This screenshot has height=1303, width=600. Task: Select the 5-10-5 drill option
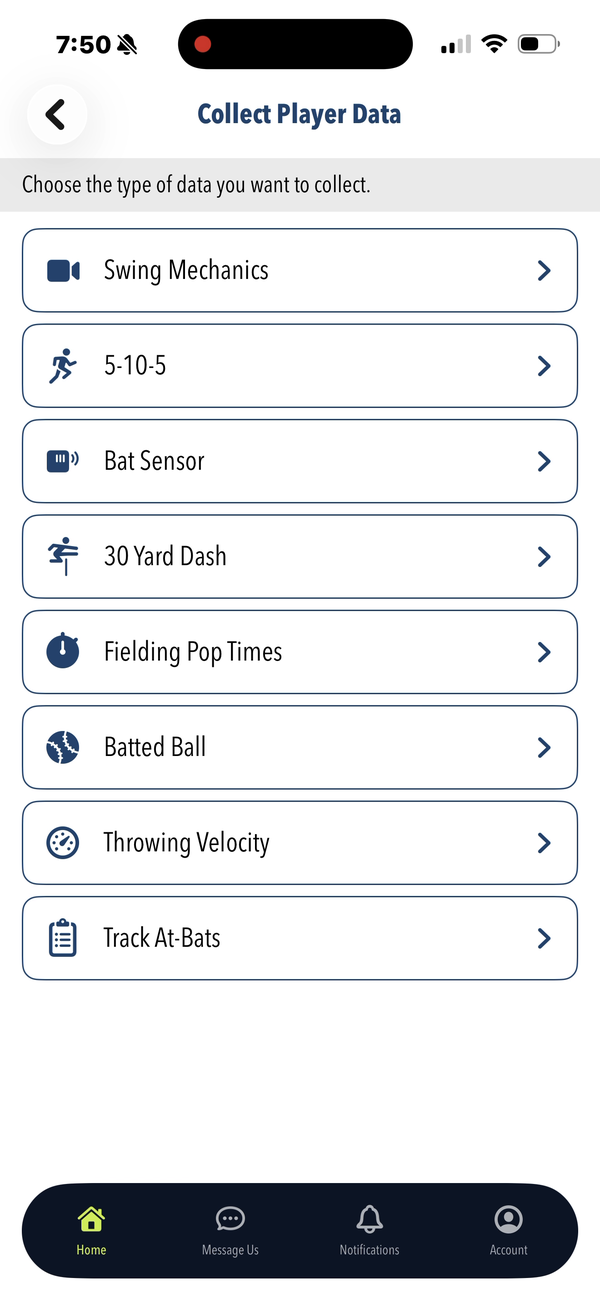coord(300,366)
